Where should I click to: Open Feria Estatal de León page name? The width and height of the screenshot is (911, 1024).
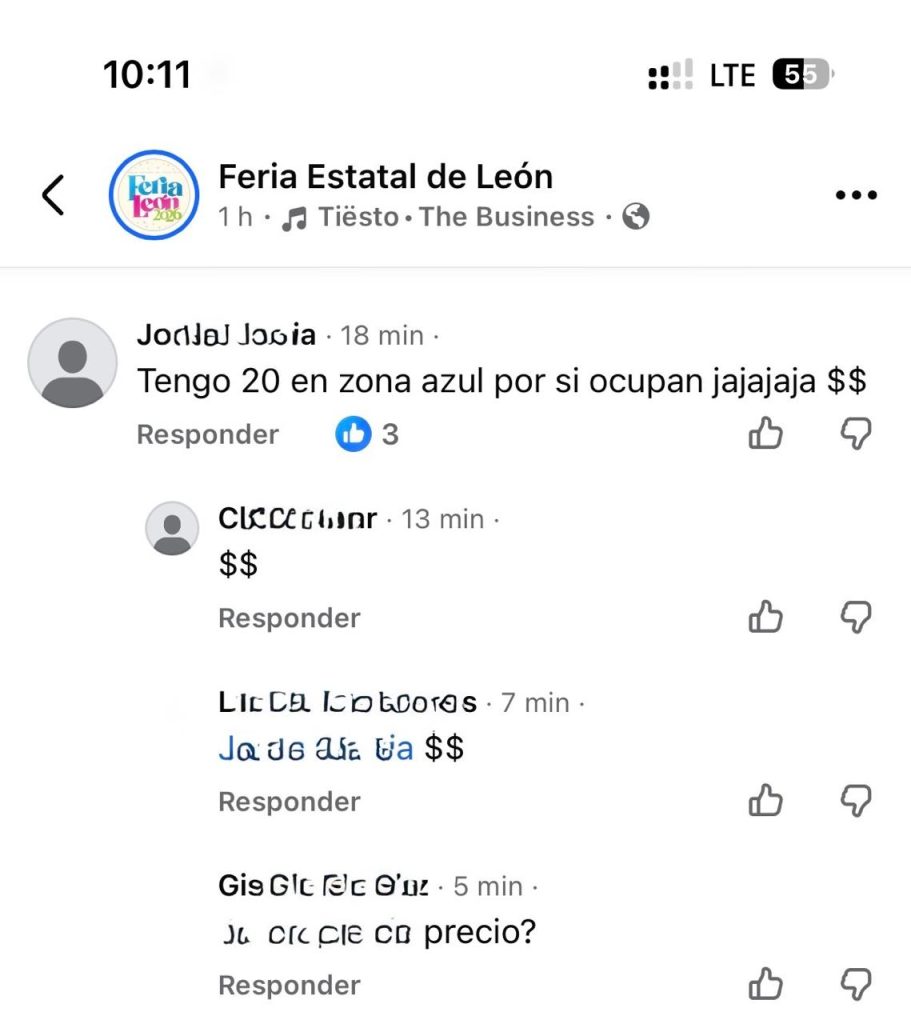tap(385, 177)
